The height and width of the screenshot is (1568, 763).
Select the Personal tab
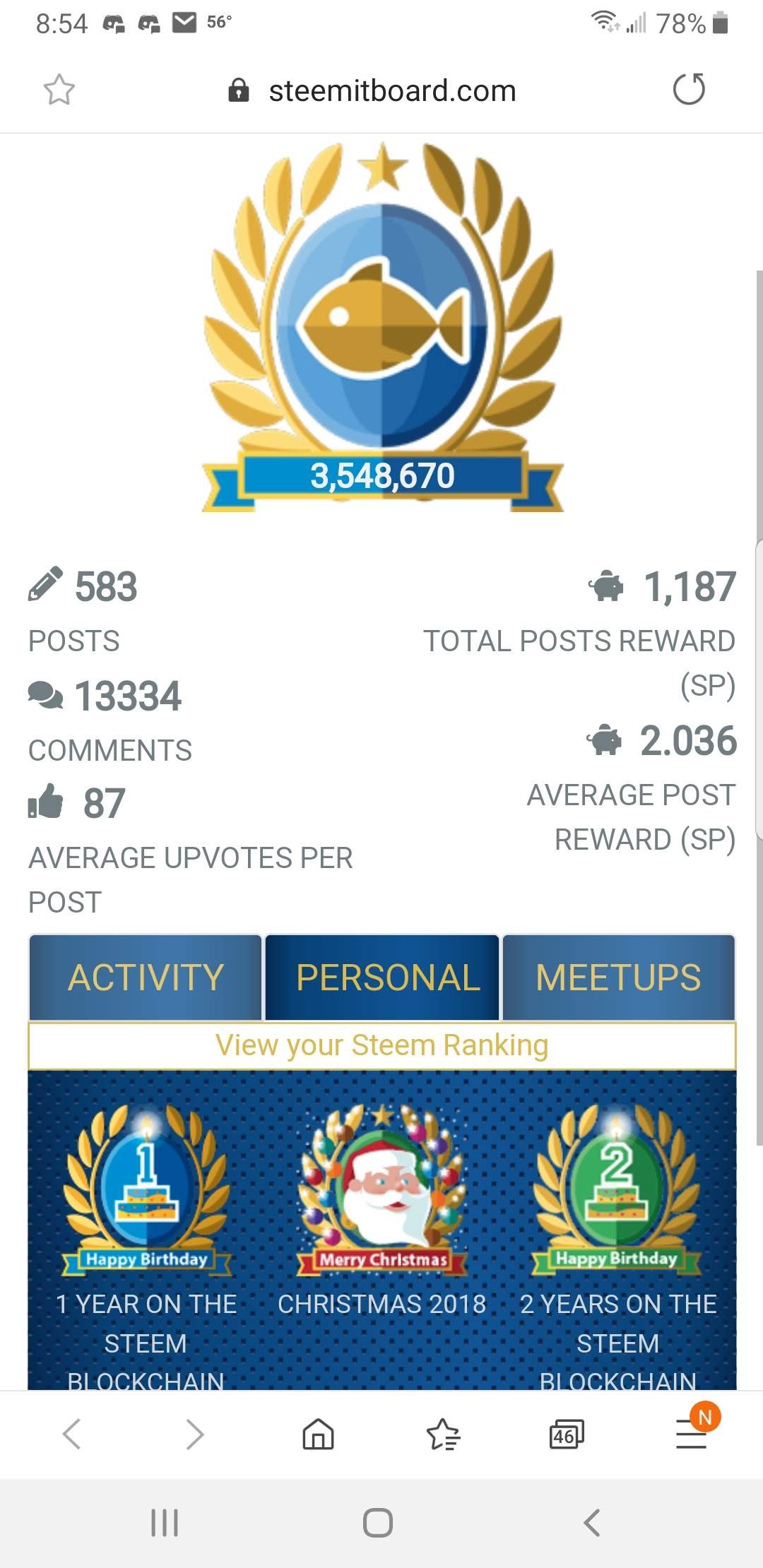click(382, 978)
